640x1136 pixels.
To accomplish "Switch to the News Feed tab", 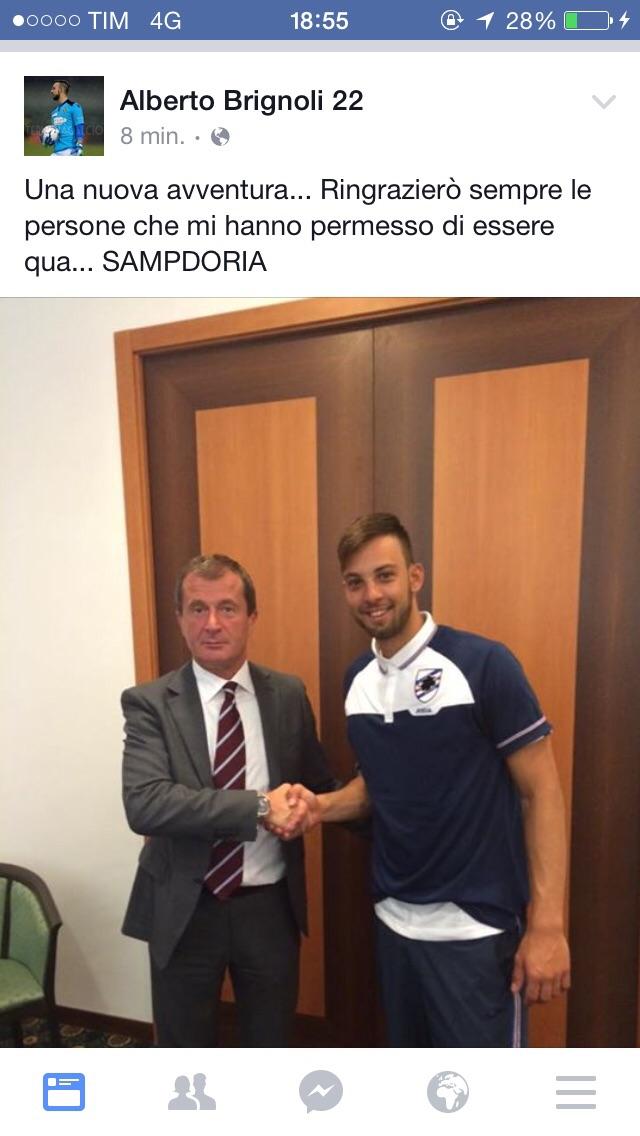I will pyautogui.click(x=64, y=1091).
